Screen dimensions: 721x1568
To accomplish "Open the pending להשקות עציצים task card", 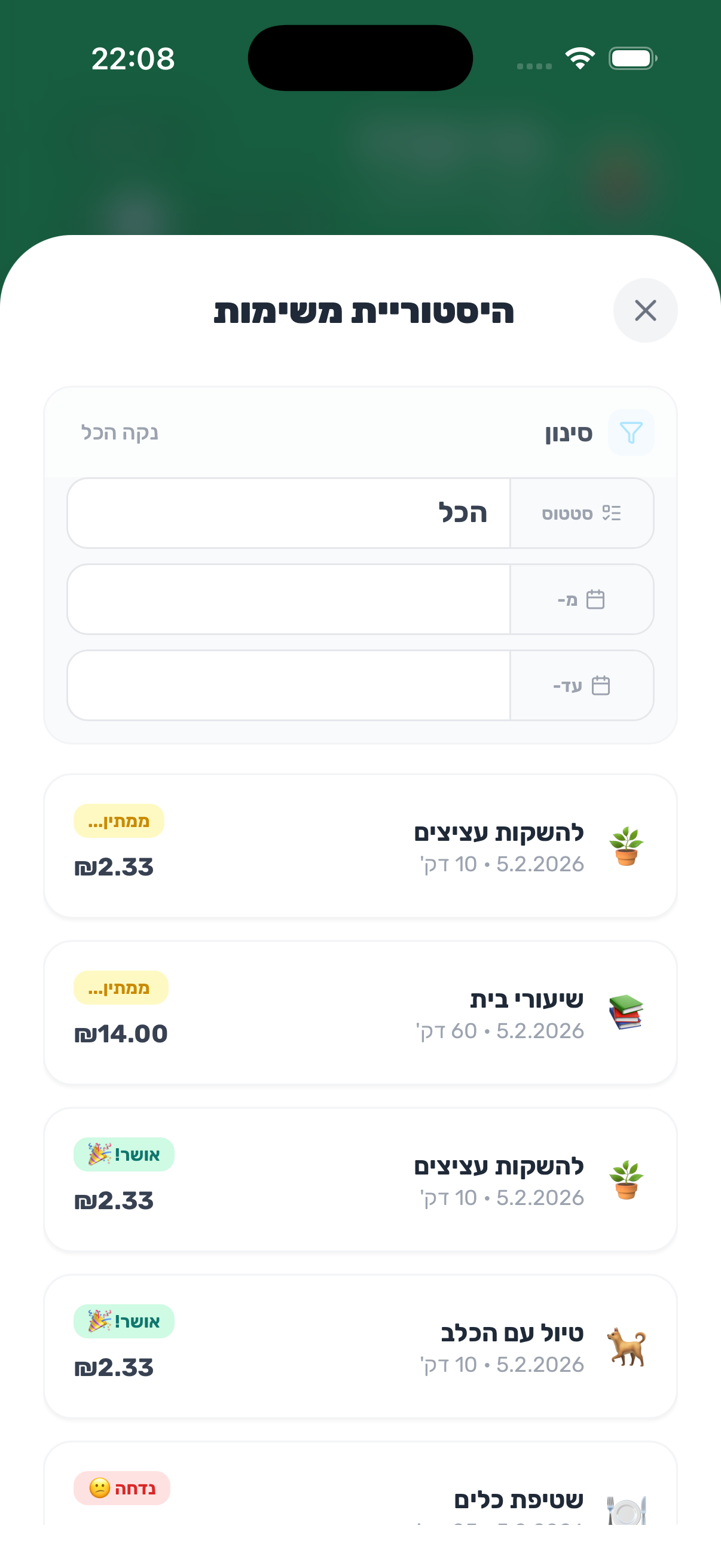I will click(360, 846).
